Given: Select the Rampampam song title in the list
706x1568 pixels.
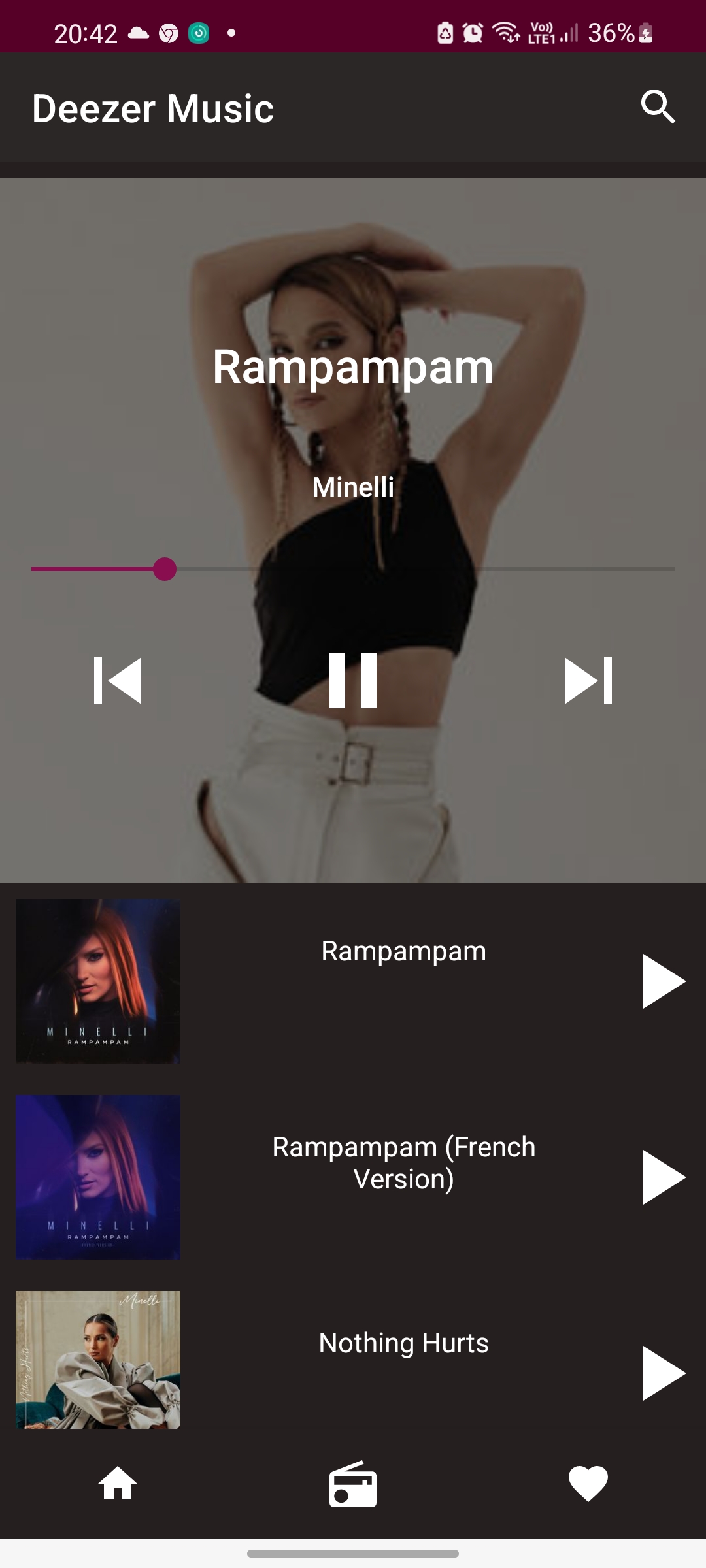Looking at the screenshot, I should coord(401,951).
